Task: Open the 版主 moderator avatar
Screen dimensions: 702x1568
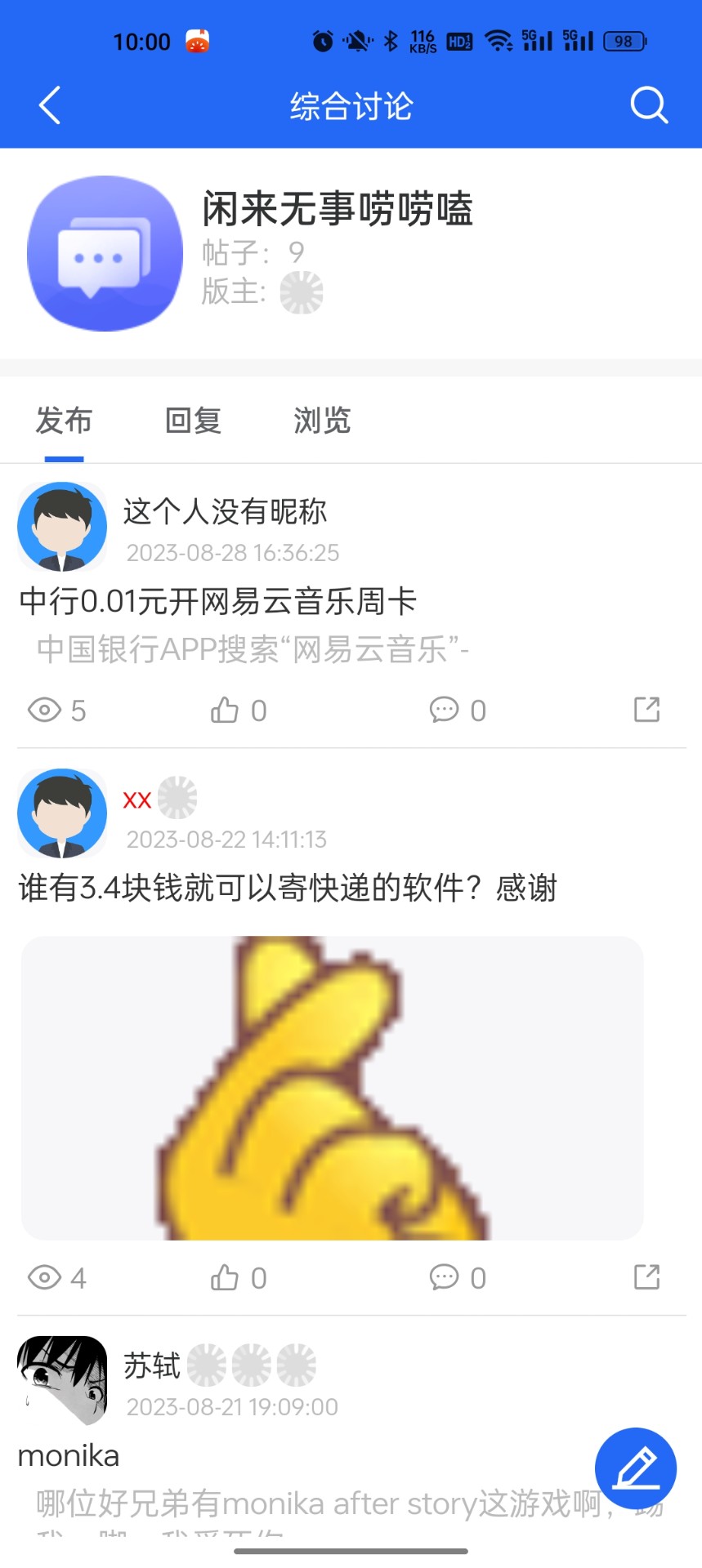Action: [302, 292]
